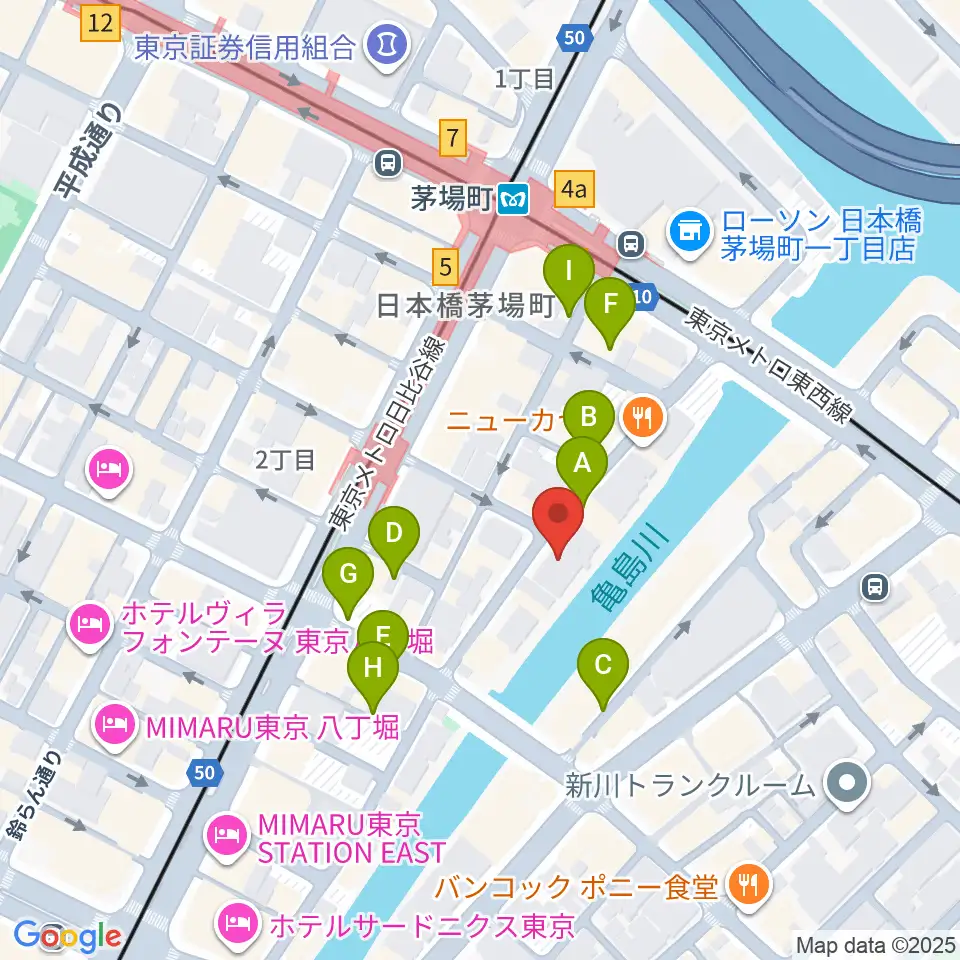Open green marker B
The width and height of the screenshot is (960, 960).
pyautogui.click(x=589, y=416)
